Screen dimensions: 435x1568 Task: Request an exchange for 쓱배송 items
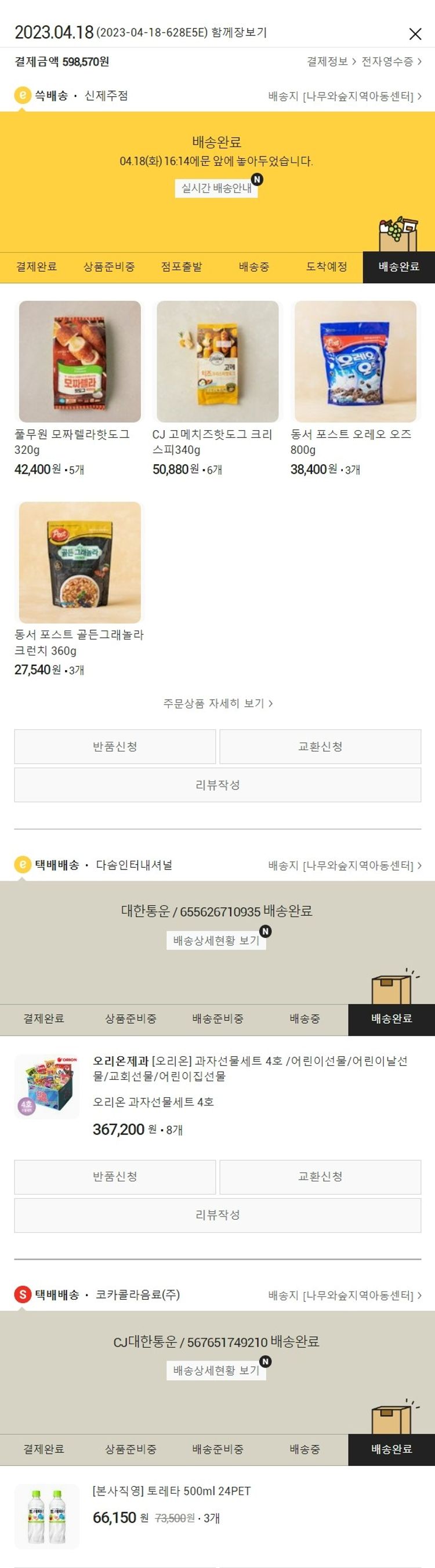tap(320, 747)
